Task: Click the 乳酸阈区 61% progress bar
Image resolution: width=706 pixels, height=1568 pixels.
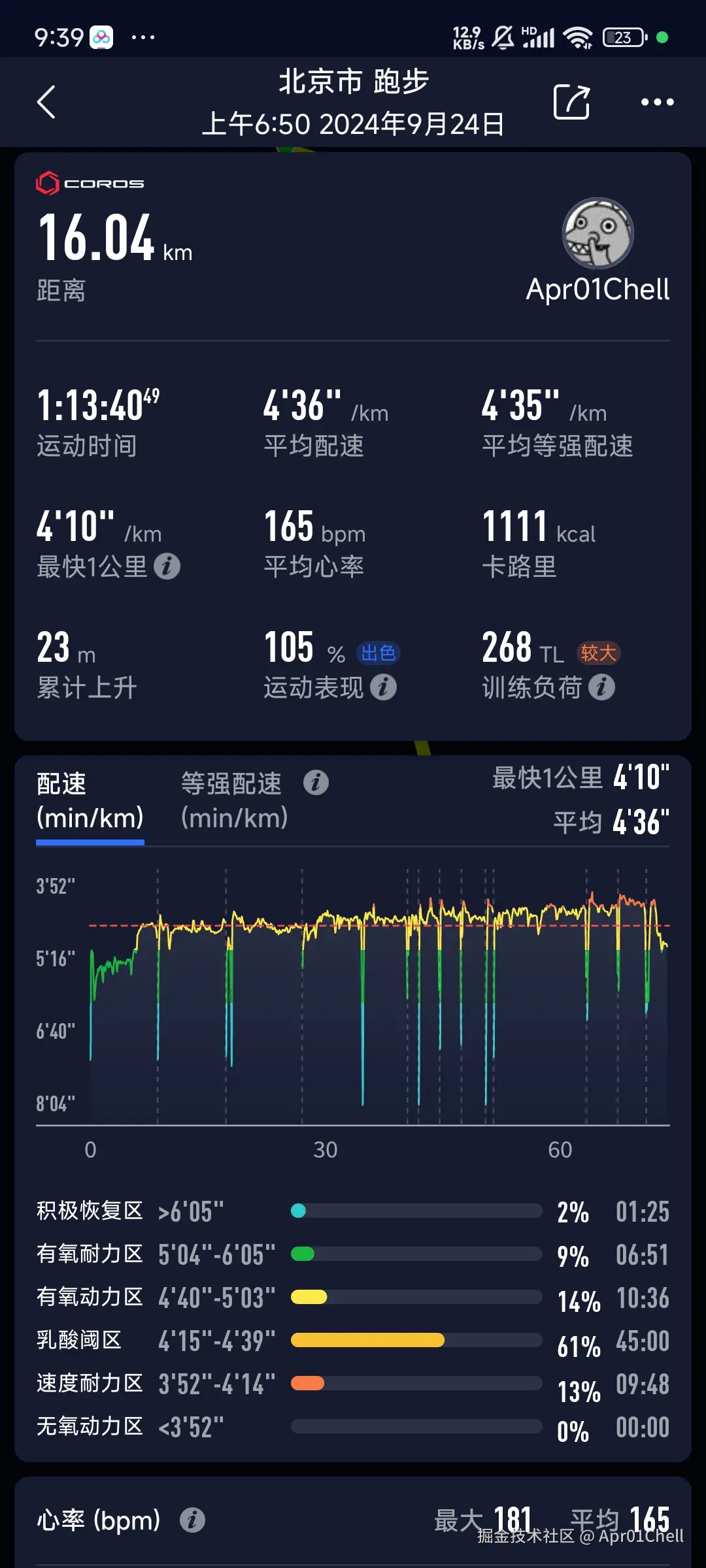Action: pyautogui.click(x=367, y=1340)
